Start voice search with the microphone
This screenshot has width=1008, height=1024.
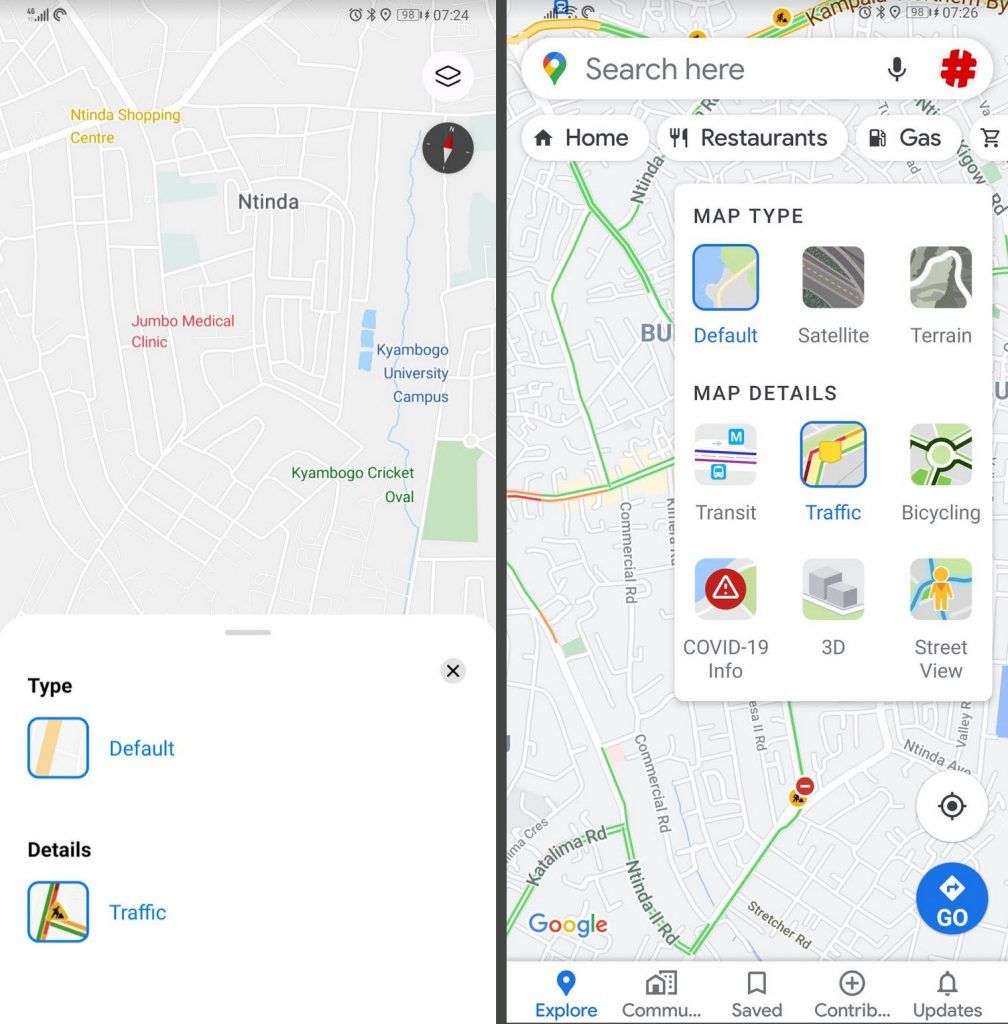897,69
